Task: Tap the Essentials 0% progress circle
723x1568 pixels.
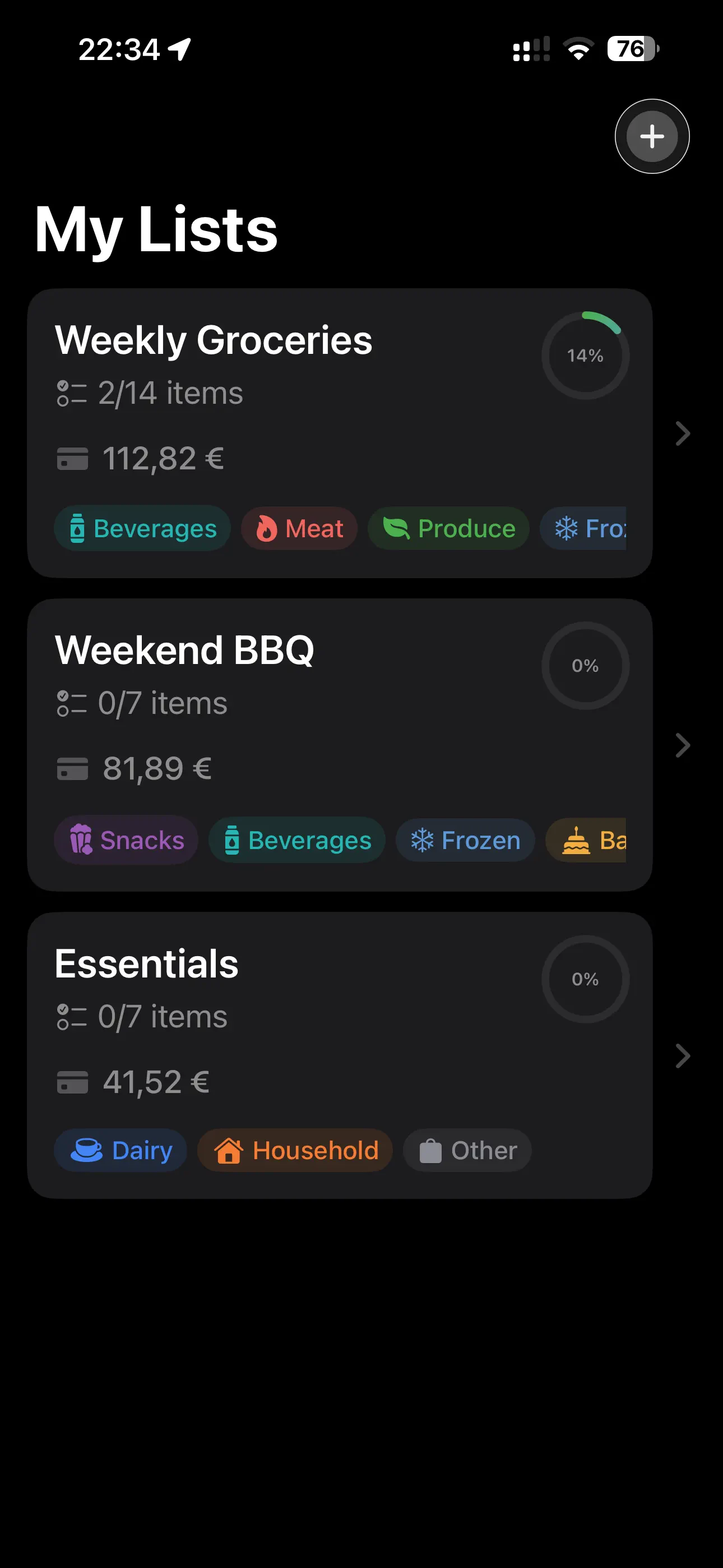Action: pos(585,979)
